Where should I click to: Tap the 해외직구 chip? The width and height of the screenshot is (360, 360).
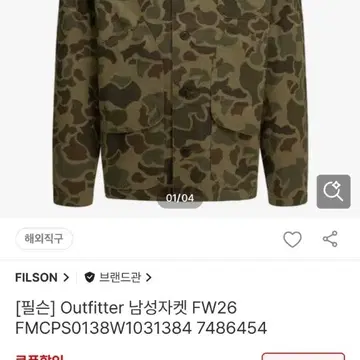[44, 239]
